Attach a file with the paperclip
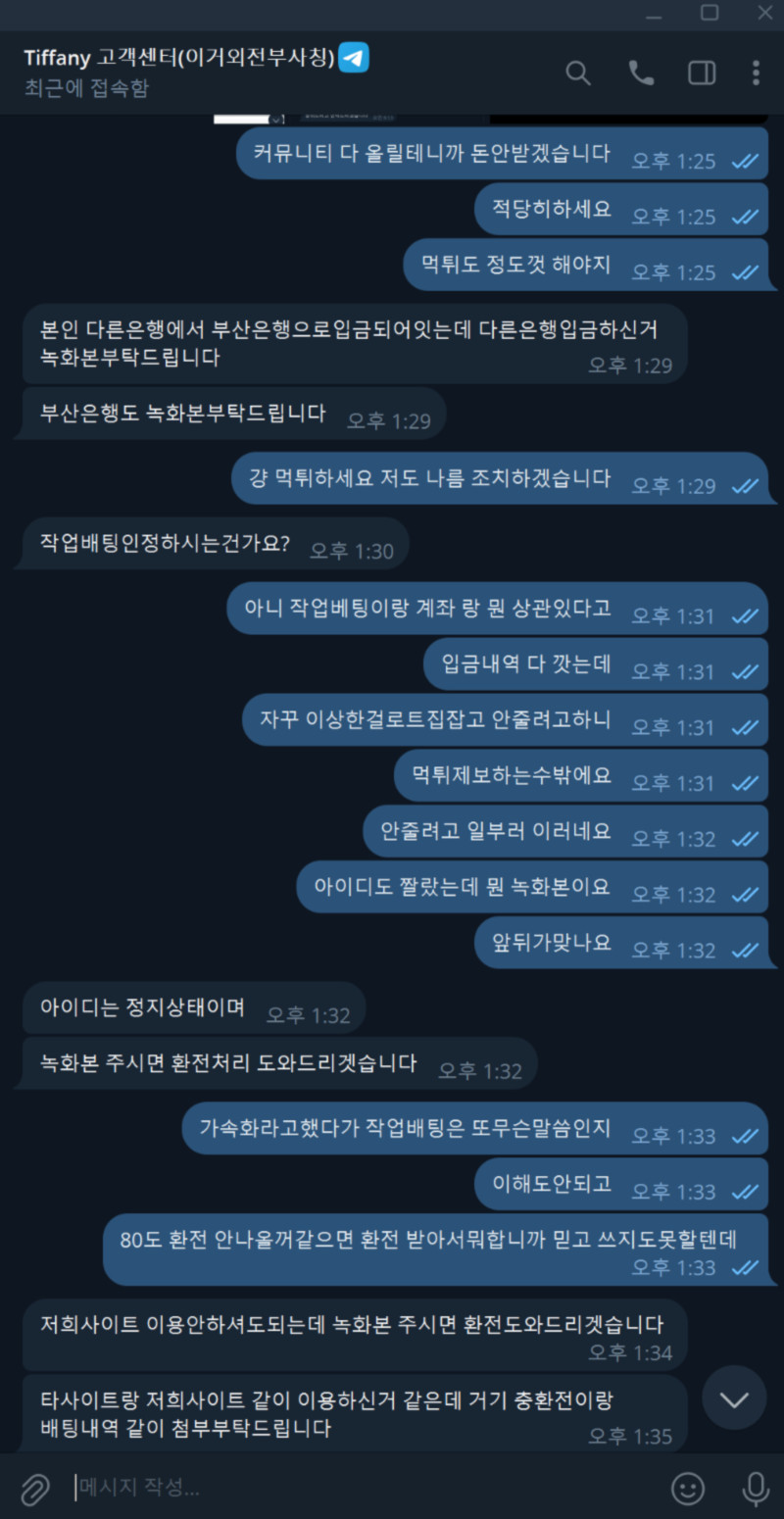The height and width of the screenshot is (1519, 784). [34, 1489]
